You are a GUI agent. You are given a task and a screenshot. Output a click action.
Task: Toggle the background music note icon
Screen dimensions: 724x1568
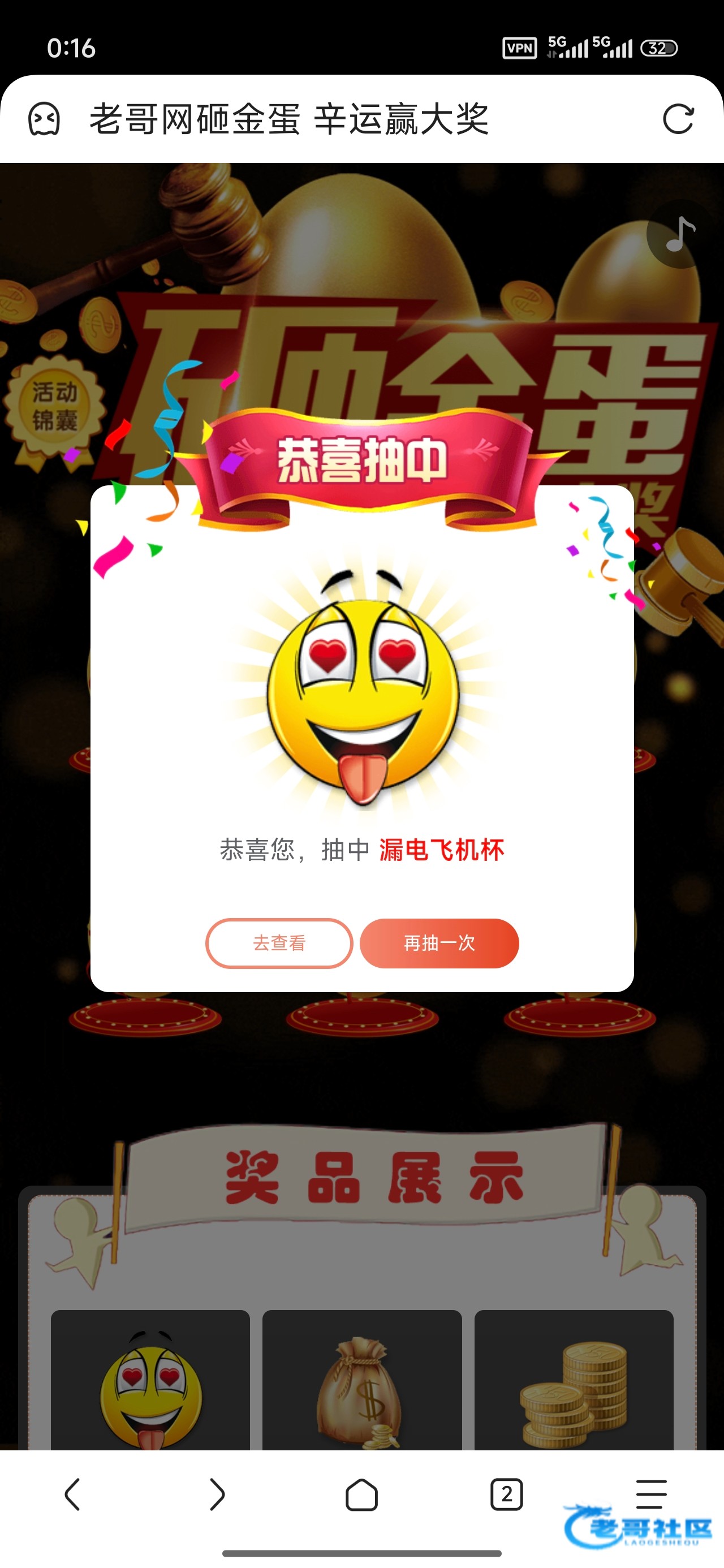point(680,234)
